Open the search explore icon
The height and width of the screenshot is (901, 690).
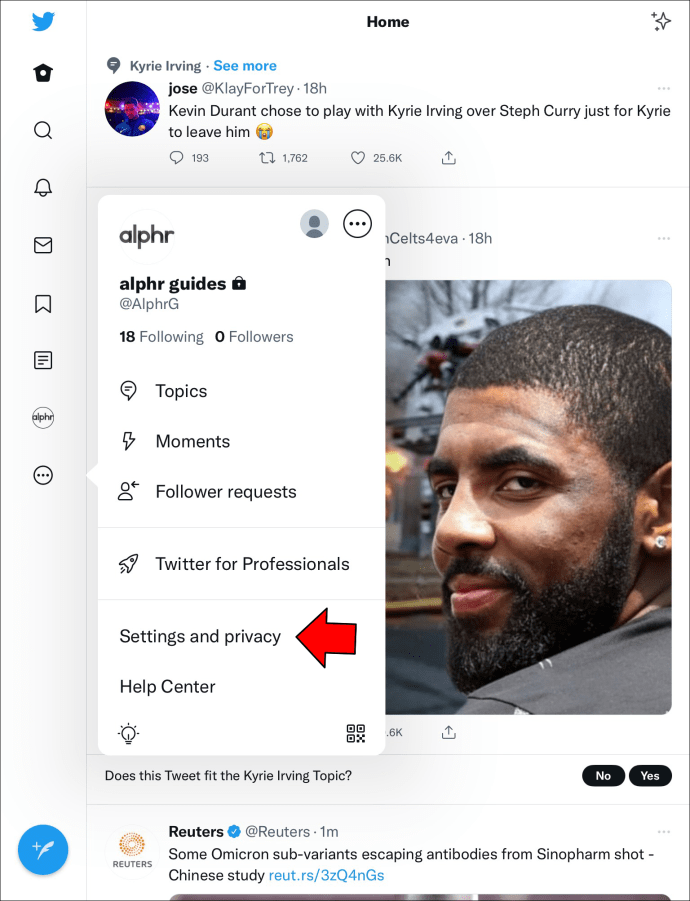pyautogui.click(x=43, y=130)
